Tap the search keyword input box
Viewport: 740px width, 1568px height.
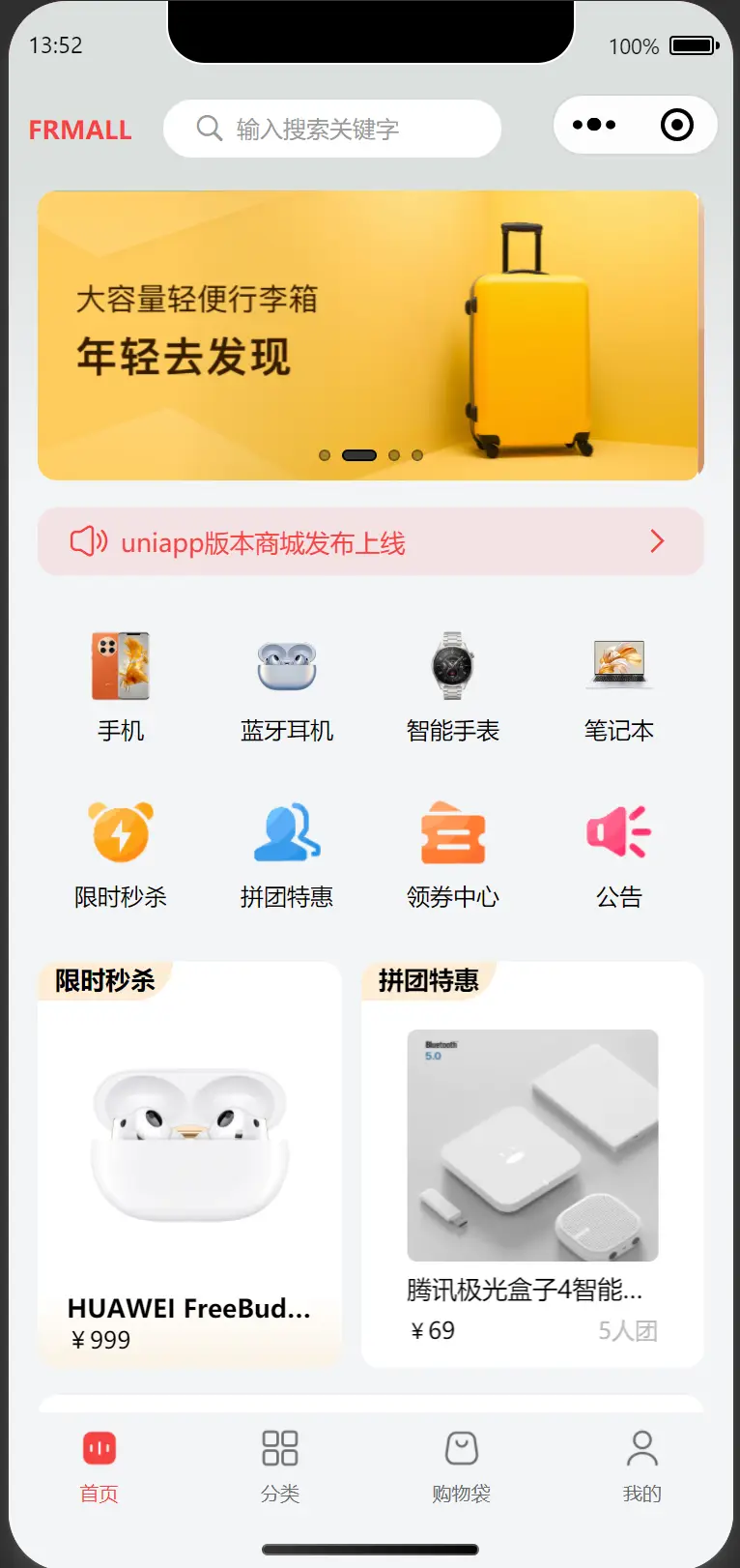[x=332, y=129]
